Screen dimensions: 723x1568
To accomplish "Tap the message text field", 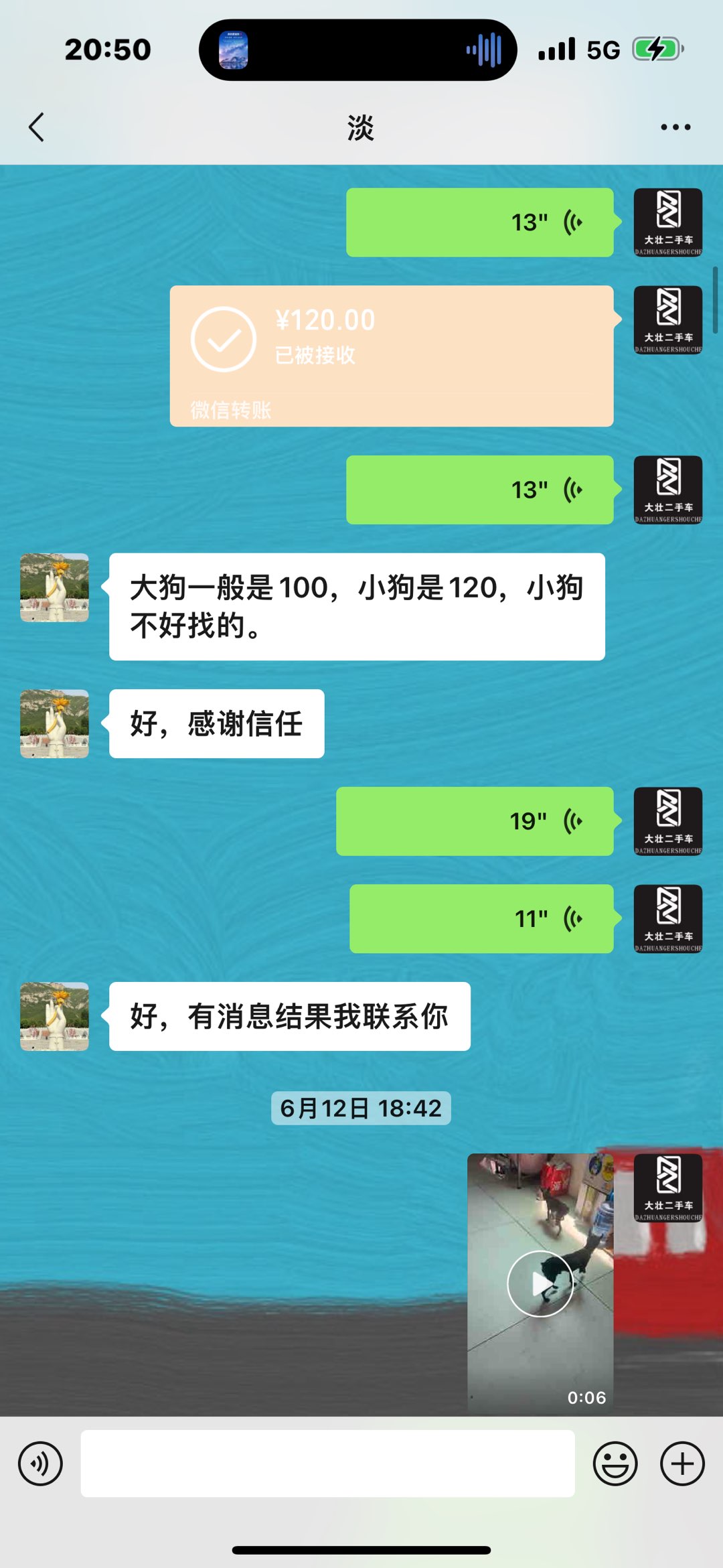I will click(327, 1464).
